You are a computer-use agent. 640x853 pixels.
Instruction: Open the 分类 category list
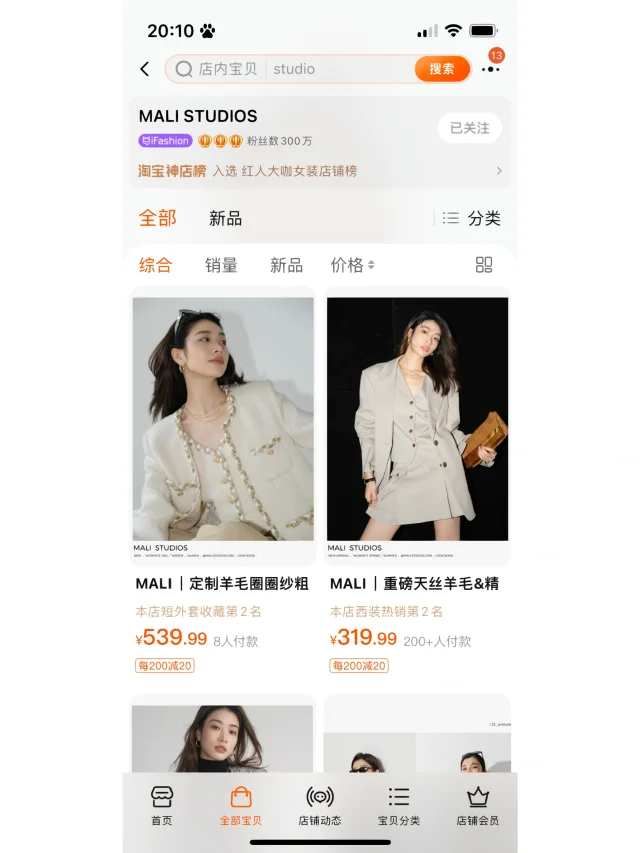[x=472, y=218]
